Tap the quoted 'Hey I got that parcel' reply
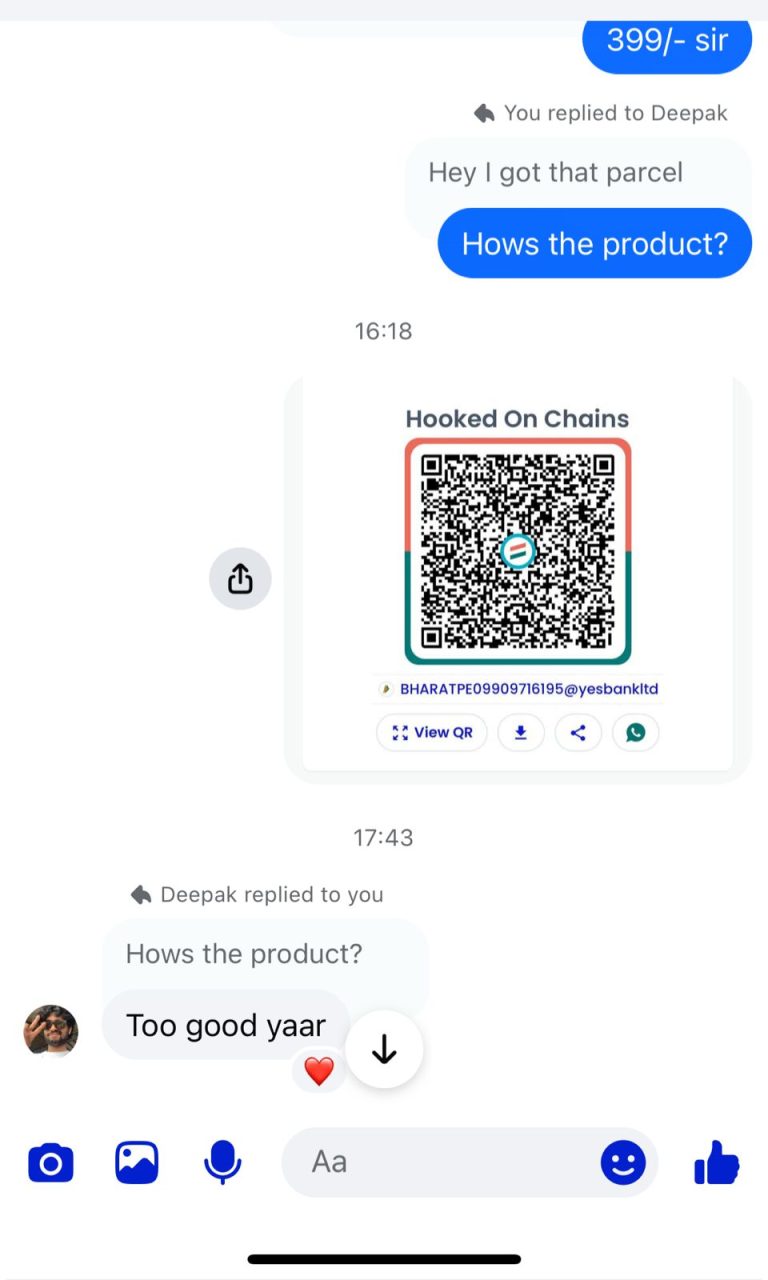 (556, 173)
